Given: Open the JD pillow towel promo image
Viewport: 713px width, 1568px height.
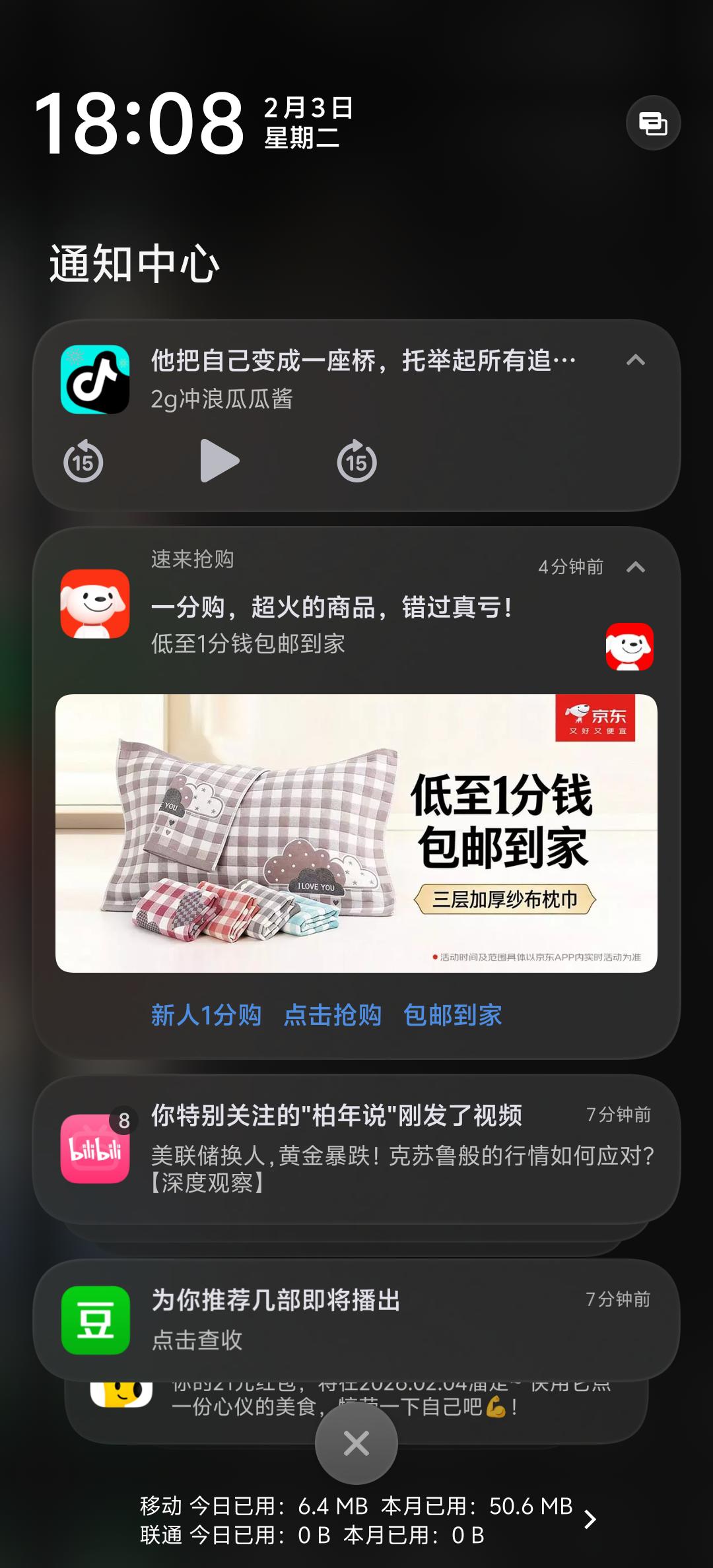Looking at the screenshot, I should click(x=356, y=833).
